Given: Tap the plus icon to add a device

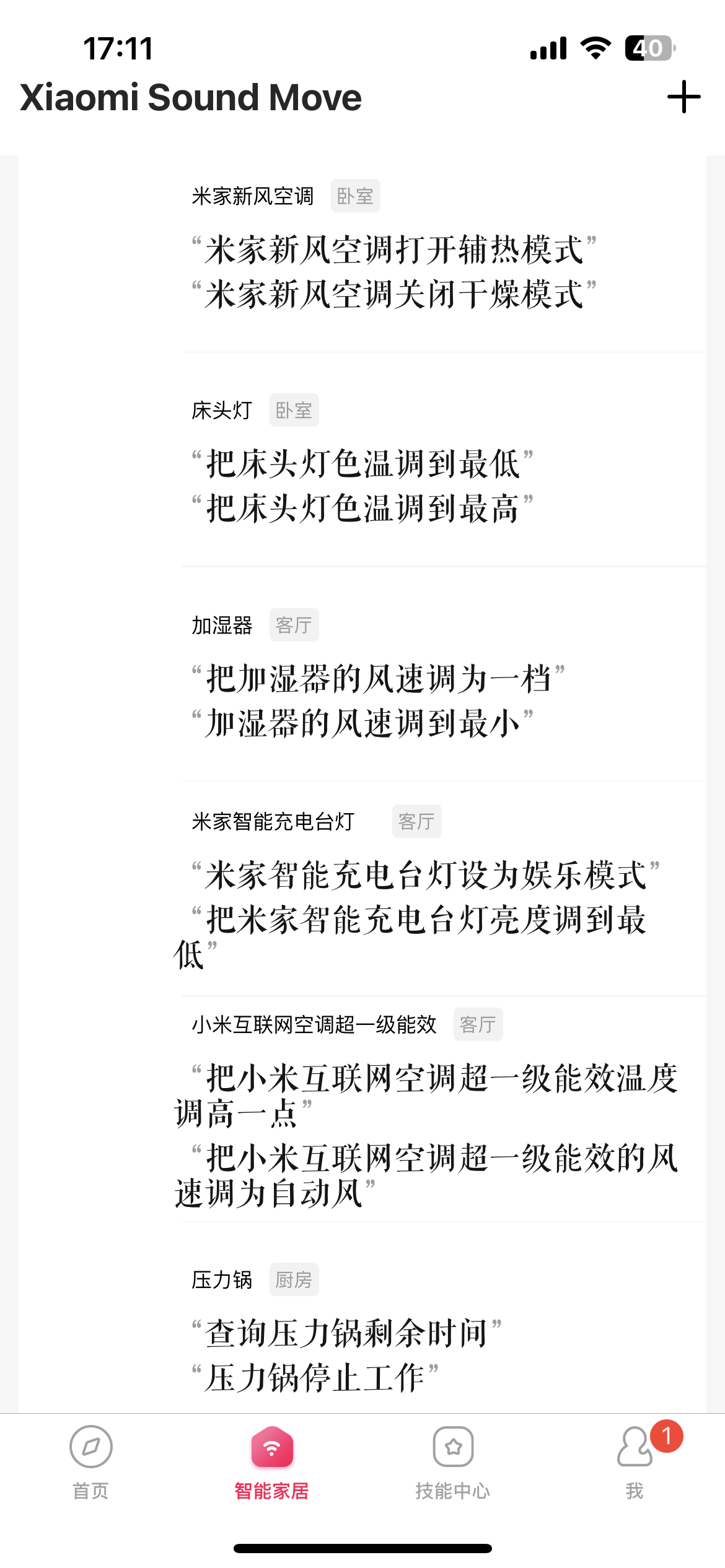Looking at the screenshot, I should pyautogui.click(x=682, y=97).
